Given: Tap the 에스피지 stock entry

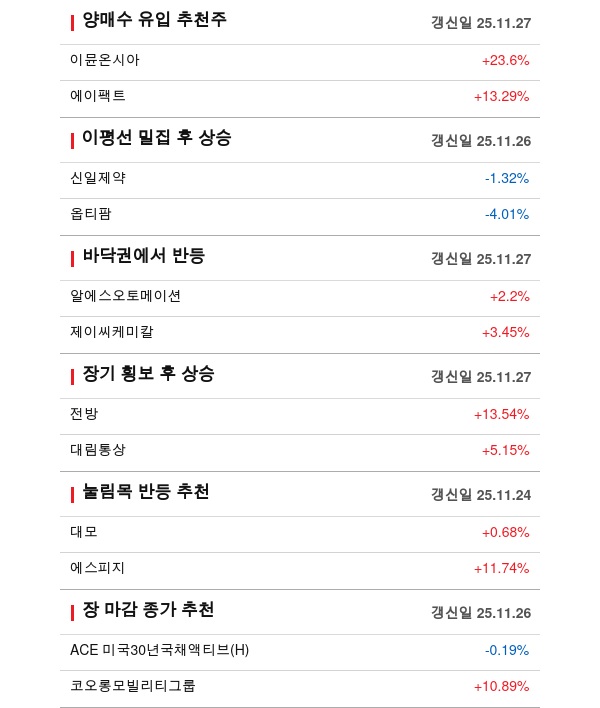Looking at the screenshot, I should 98,568.
